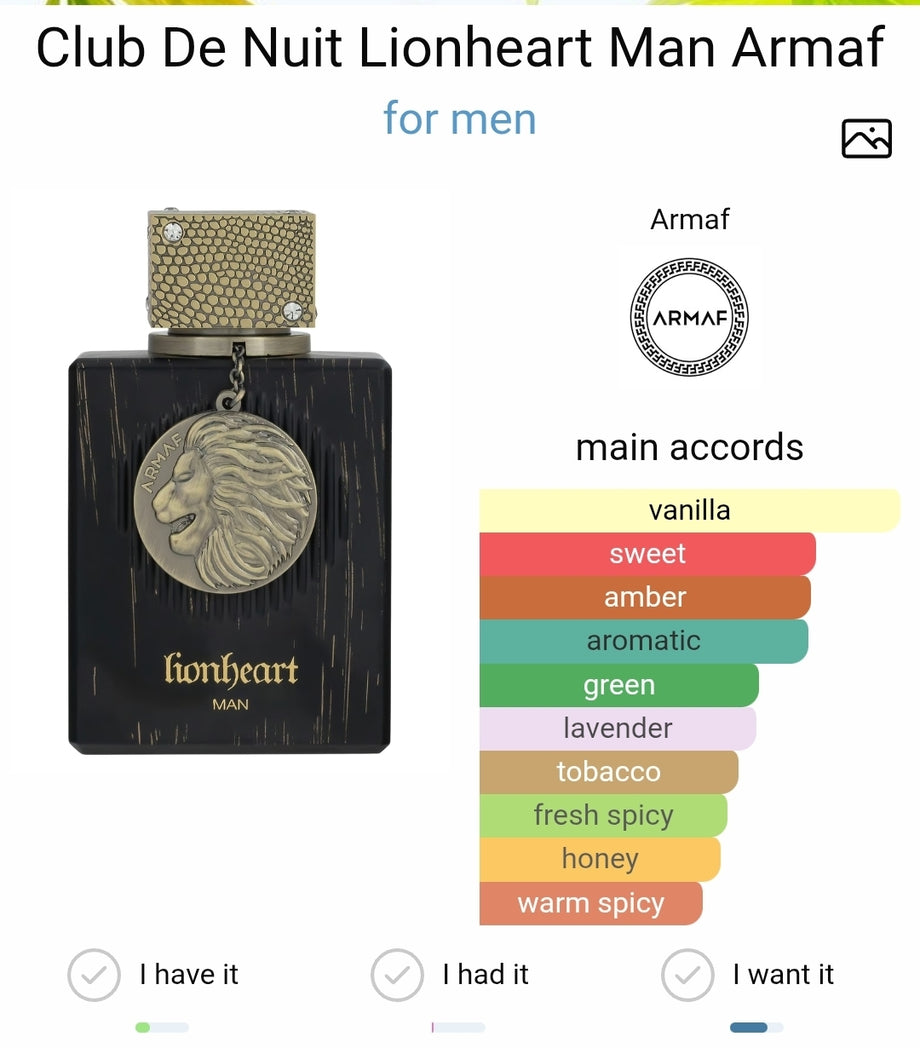Mark the perfume as I want it
920x1048 pixels.
point(688,975)
